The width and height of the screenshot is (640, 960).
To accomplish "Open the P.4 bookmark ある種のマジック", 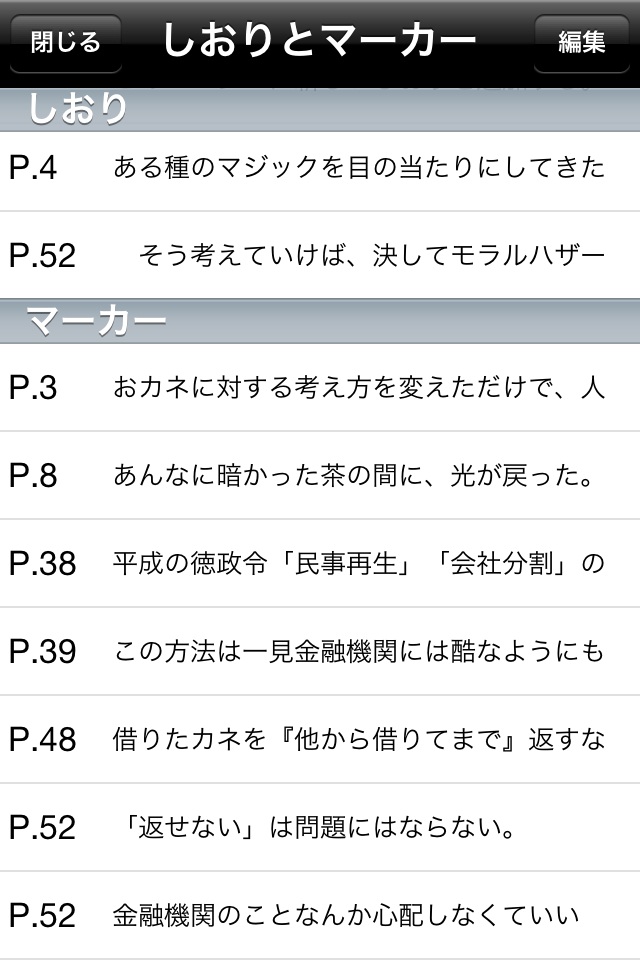I will point(320,168).
